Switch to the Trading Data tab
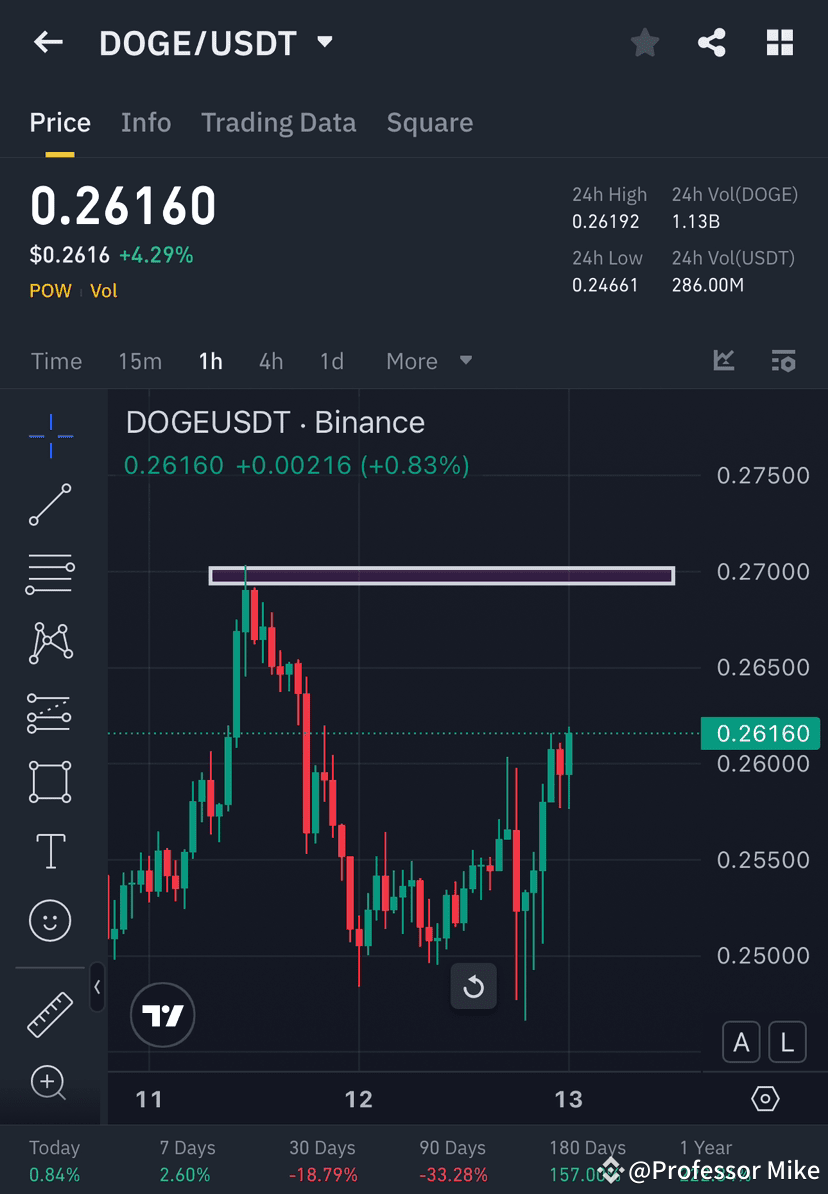 click(x=278, y=122)
